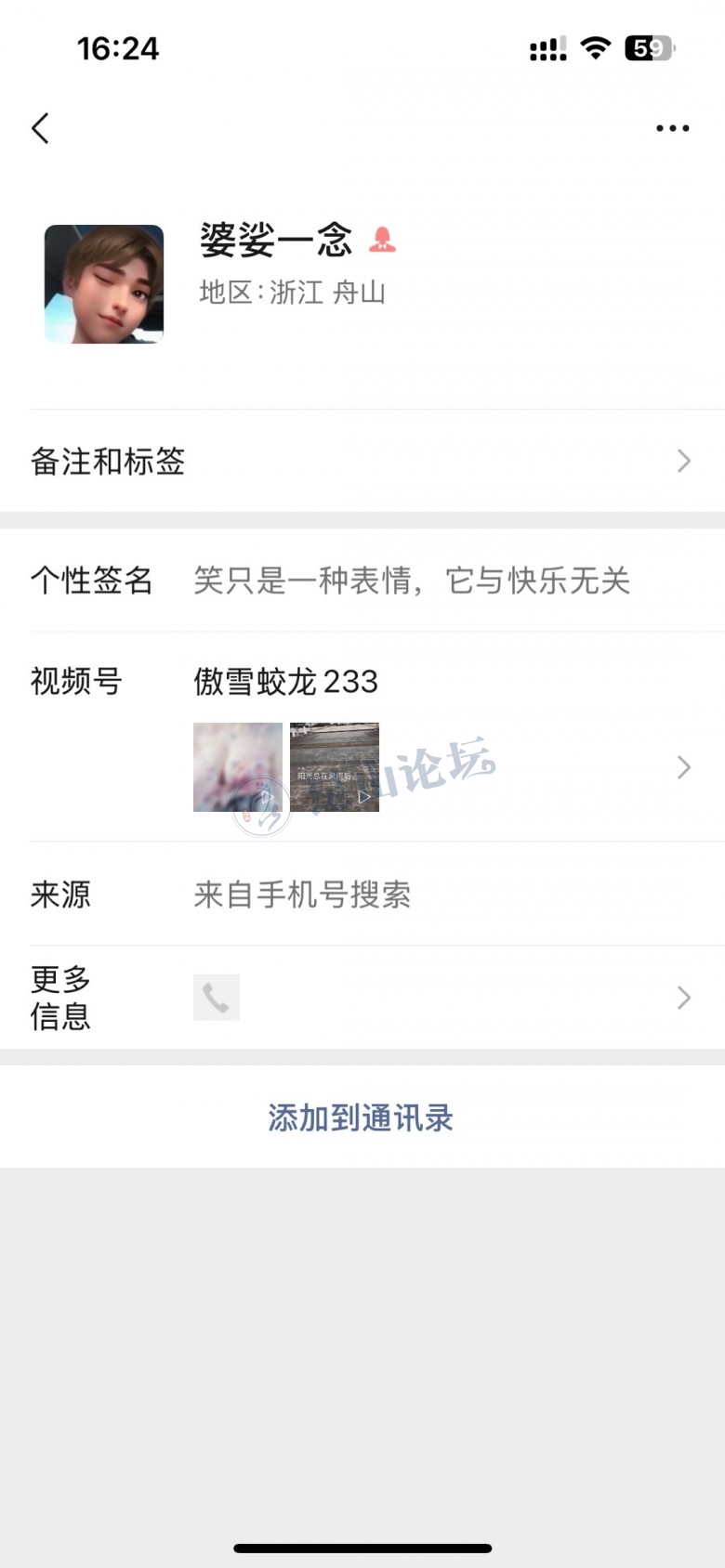725x1568 pixels.
Task: Open 备注和标签 settings
Action: click(362, 462)
